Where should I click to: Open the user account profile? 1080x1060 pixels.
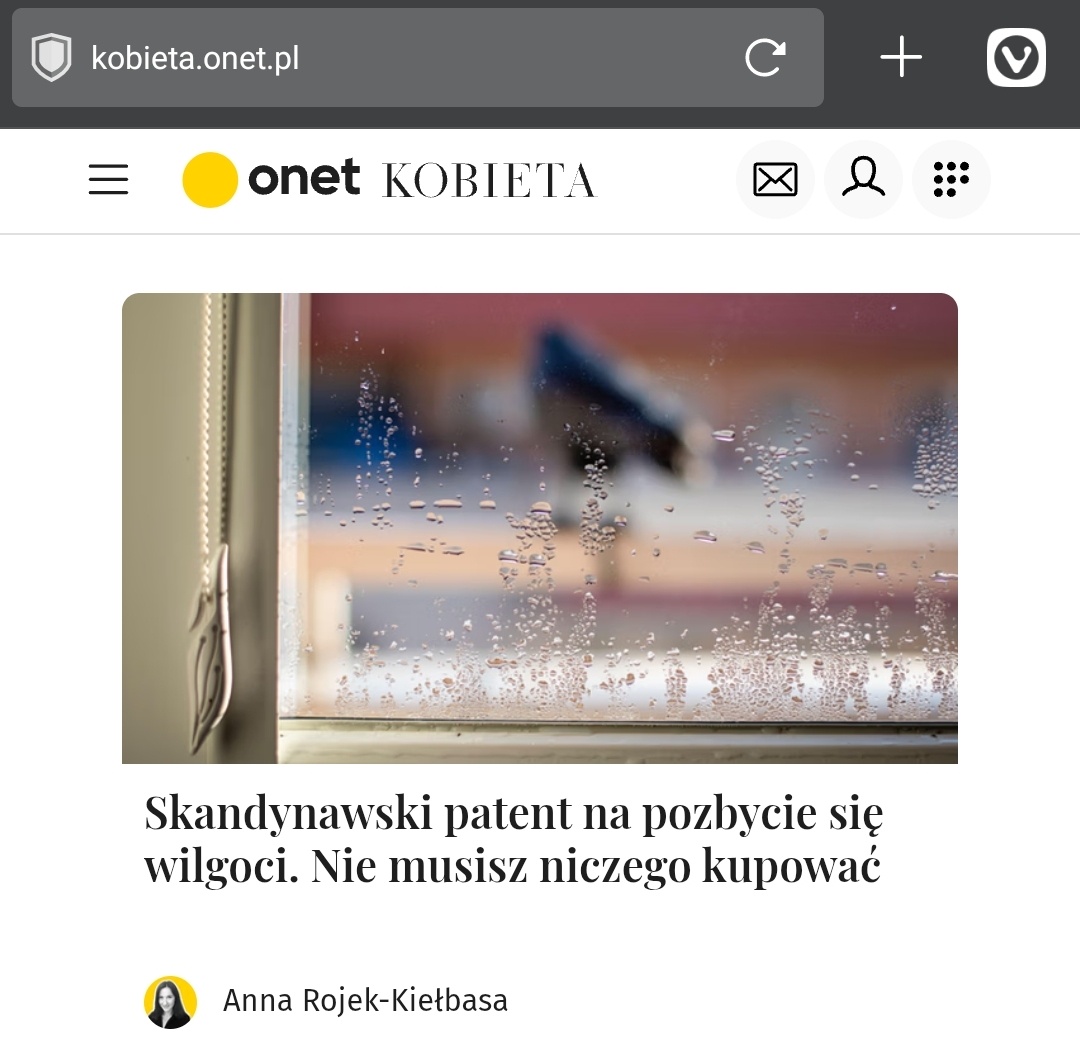tap(863, 180)
